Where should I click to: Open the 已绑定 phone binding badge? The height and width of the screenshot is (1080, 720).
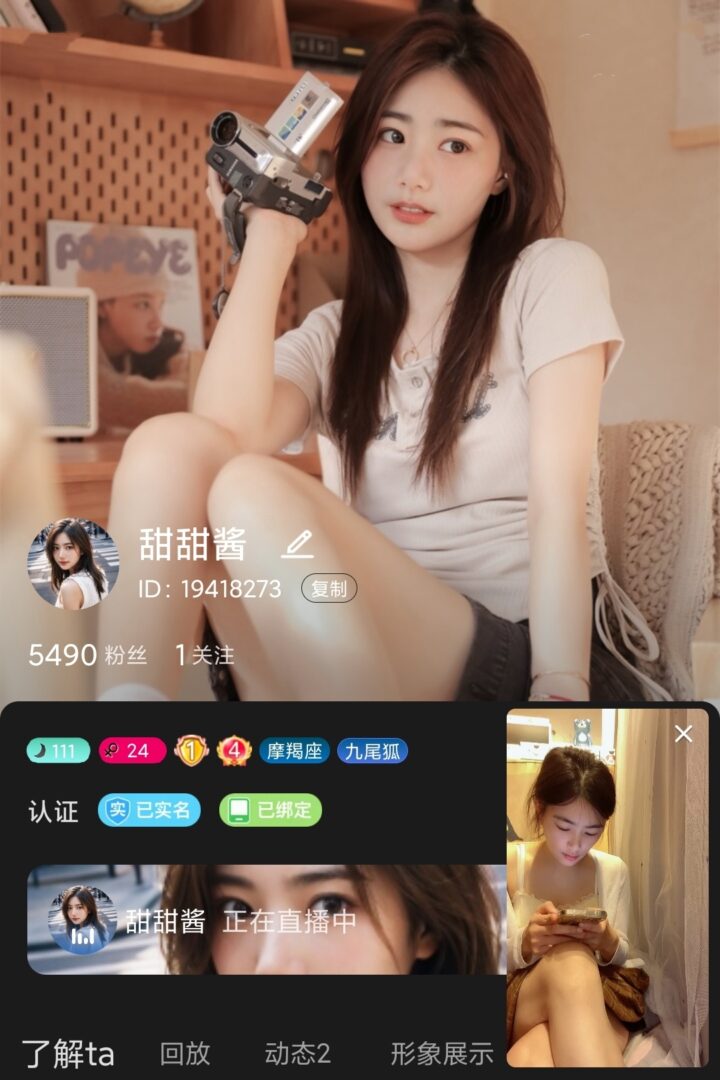click(x=270, y=810)
